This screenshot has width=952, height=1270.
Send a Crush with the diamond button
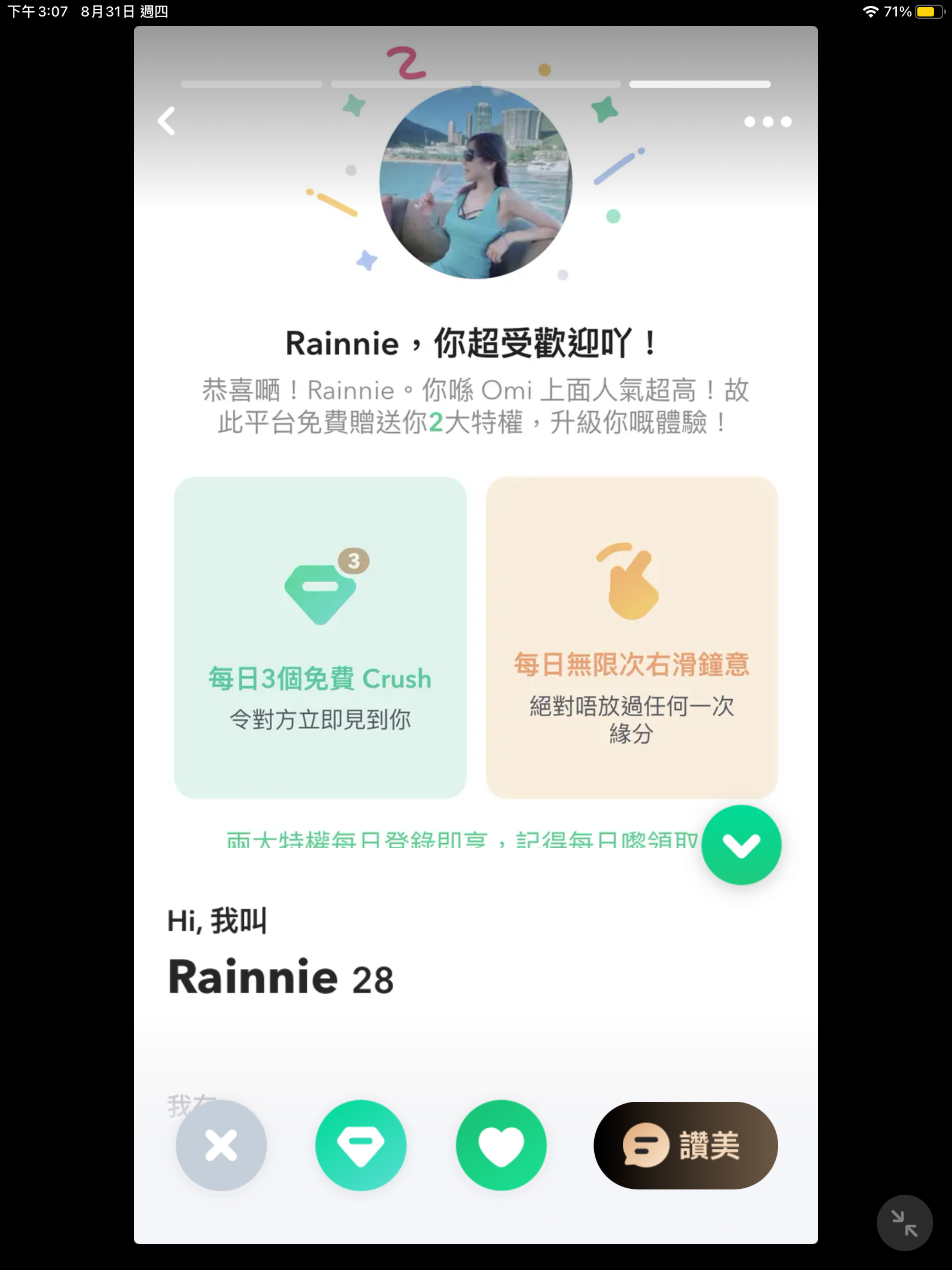click(x=361, y=1145)
